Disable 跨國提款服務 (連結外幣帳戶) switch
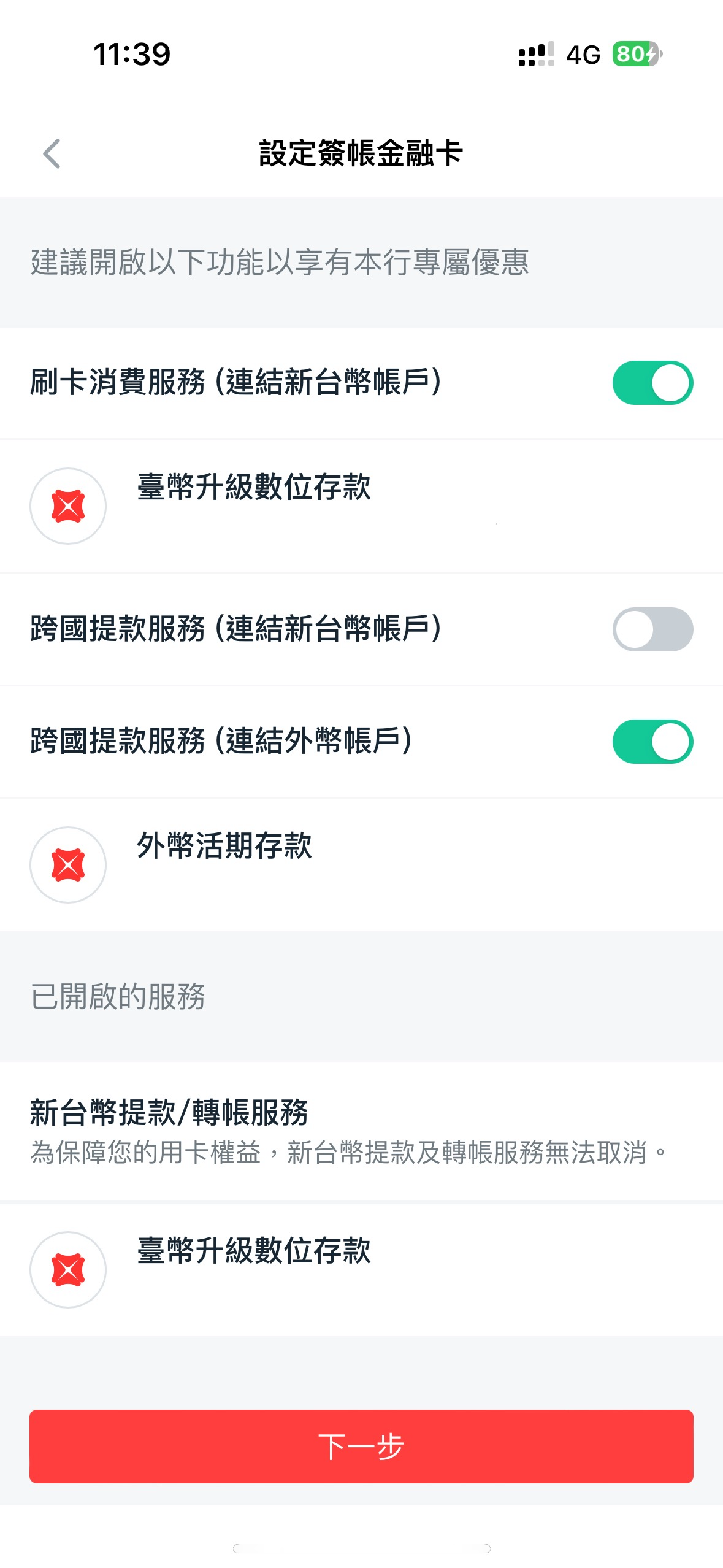 [652, 742]
